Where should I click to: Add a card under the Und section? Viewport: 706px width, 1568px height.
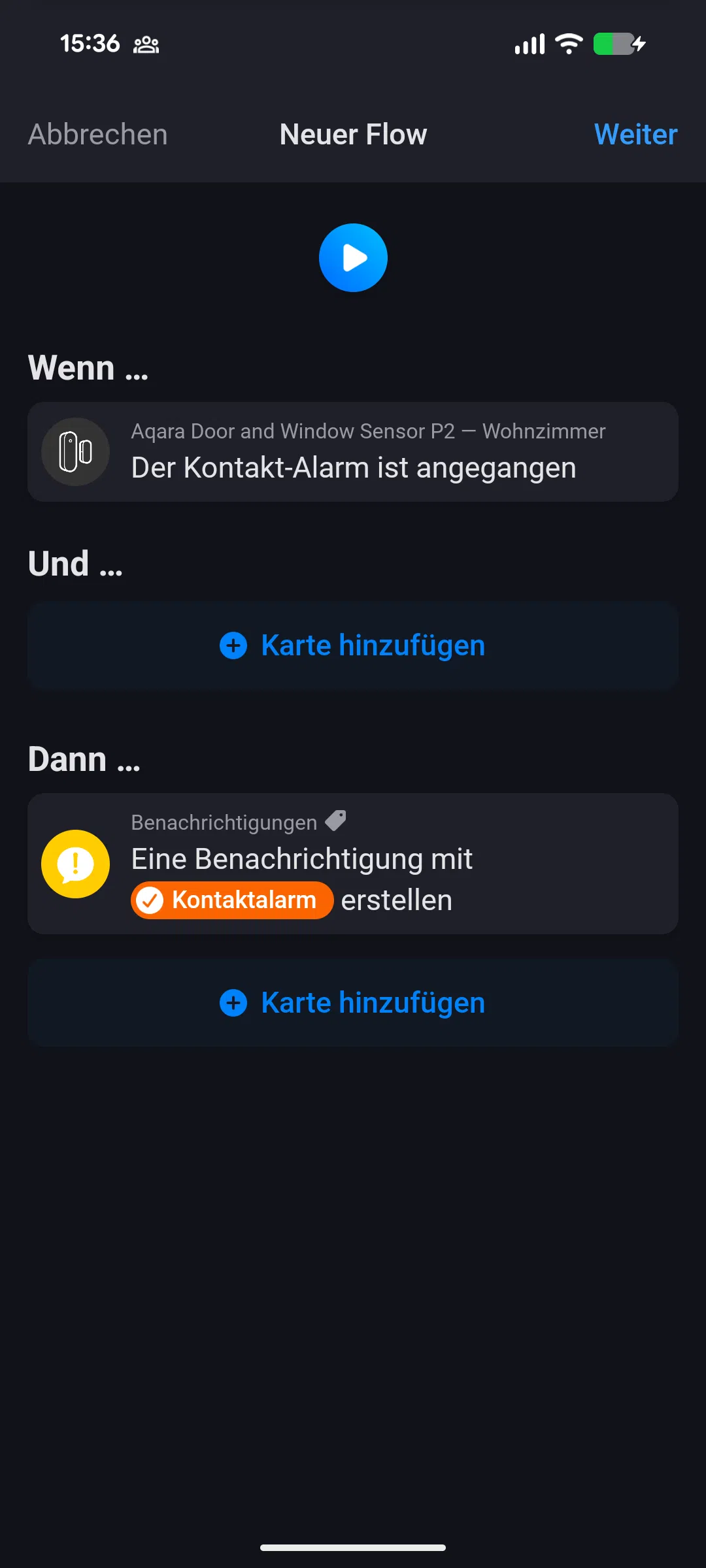[353, 645]
